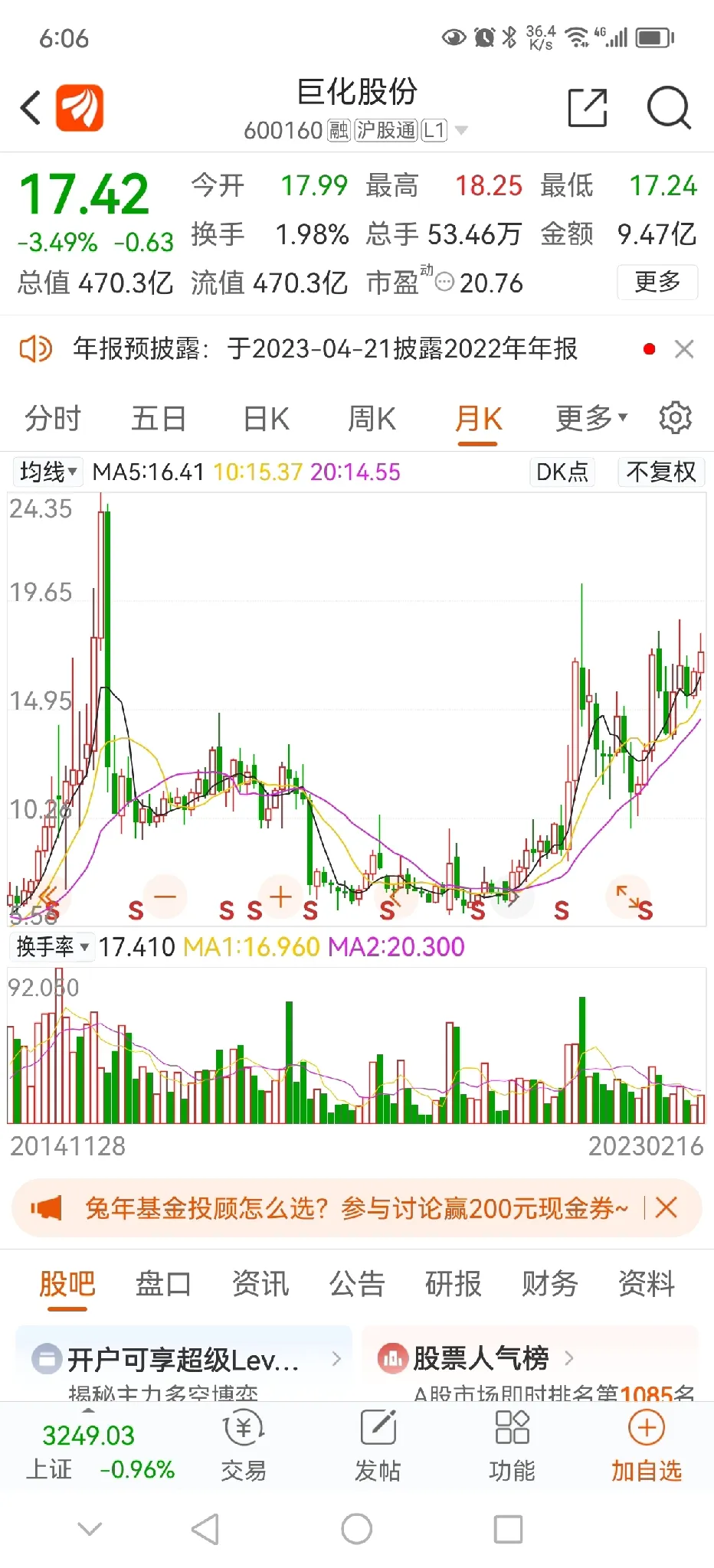Image resolution: width=714 pixels, height=1568 pixels.
Task: Open chart settings gear
Action: (675, 418)
